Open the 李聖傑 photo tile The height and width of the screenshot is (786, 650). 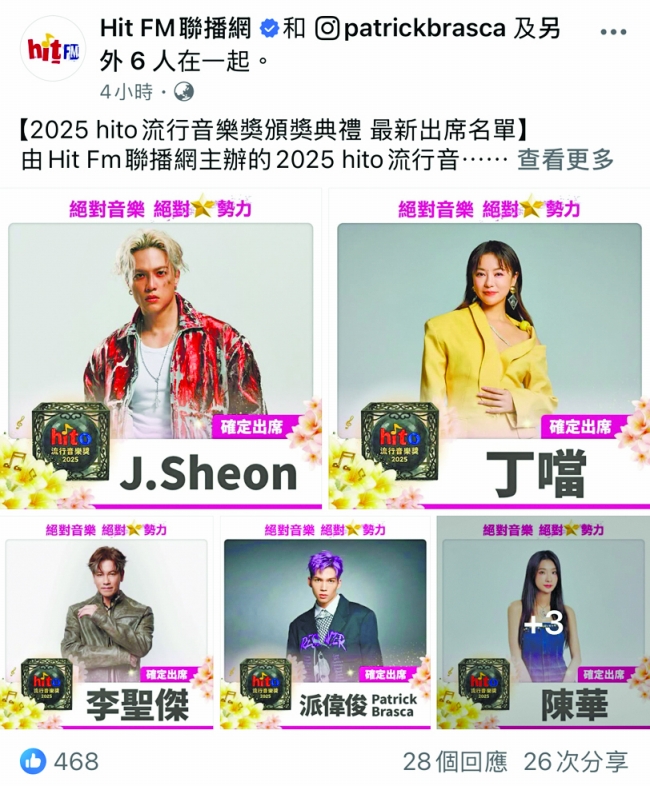tap(108, 622)
